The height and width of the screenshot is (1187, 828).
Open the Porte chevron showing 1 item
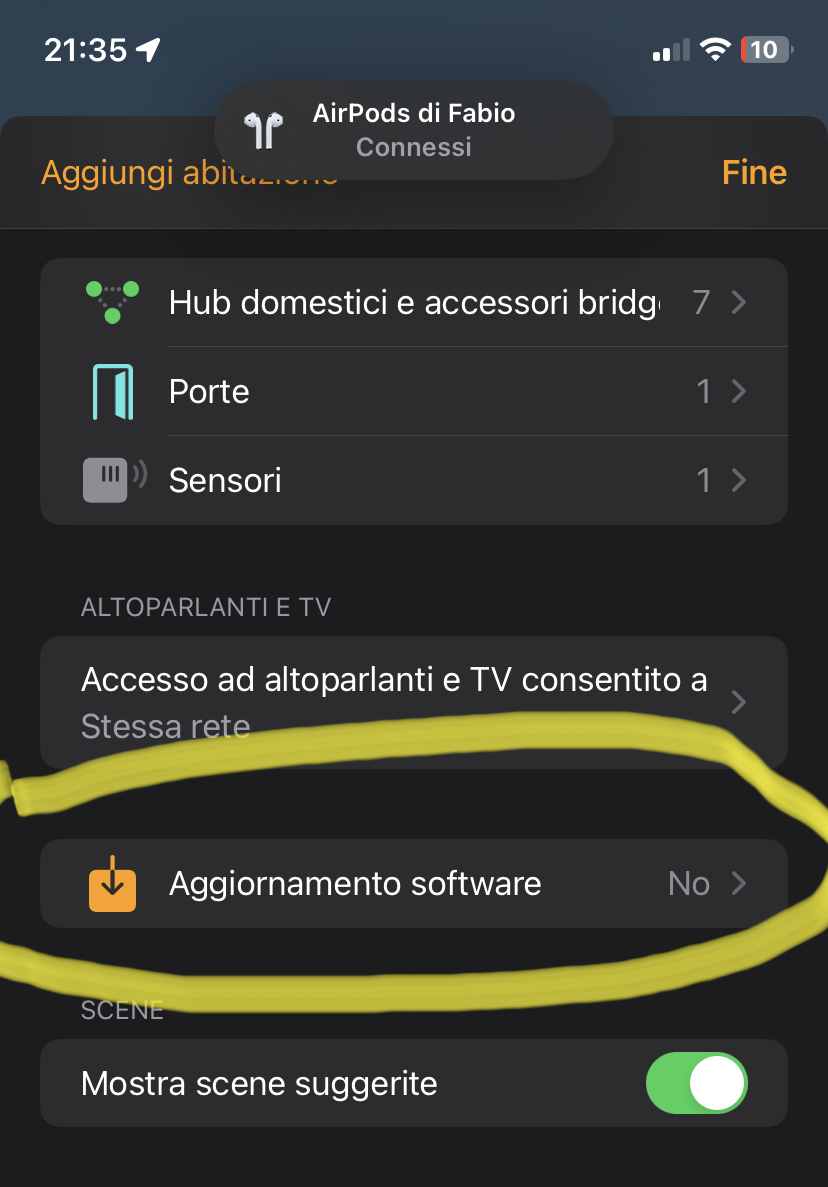coord(737,391)
